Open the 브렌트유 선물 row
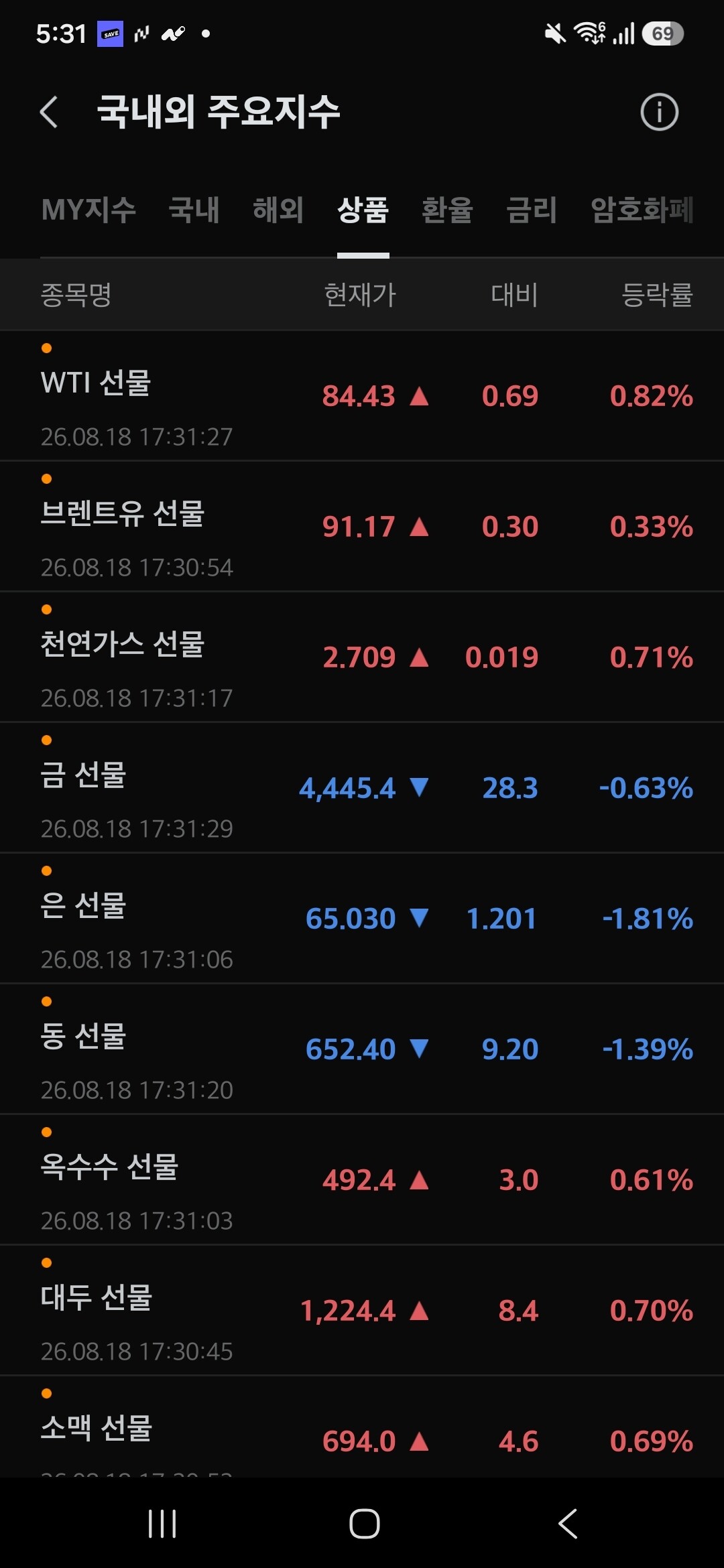The height and width of the screenshot is (1568, 724). coord(362,527)
